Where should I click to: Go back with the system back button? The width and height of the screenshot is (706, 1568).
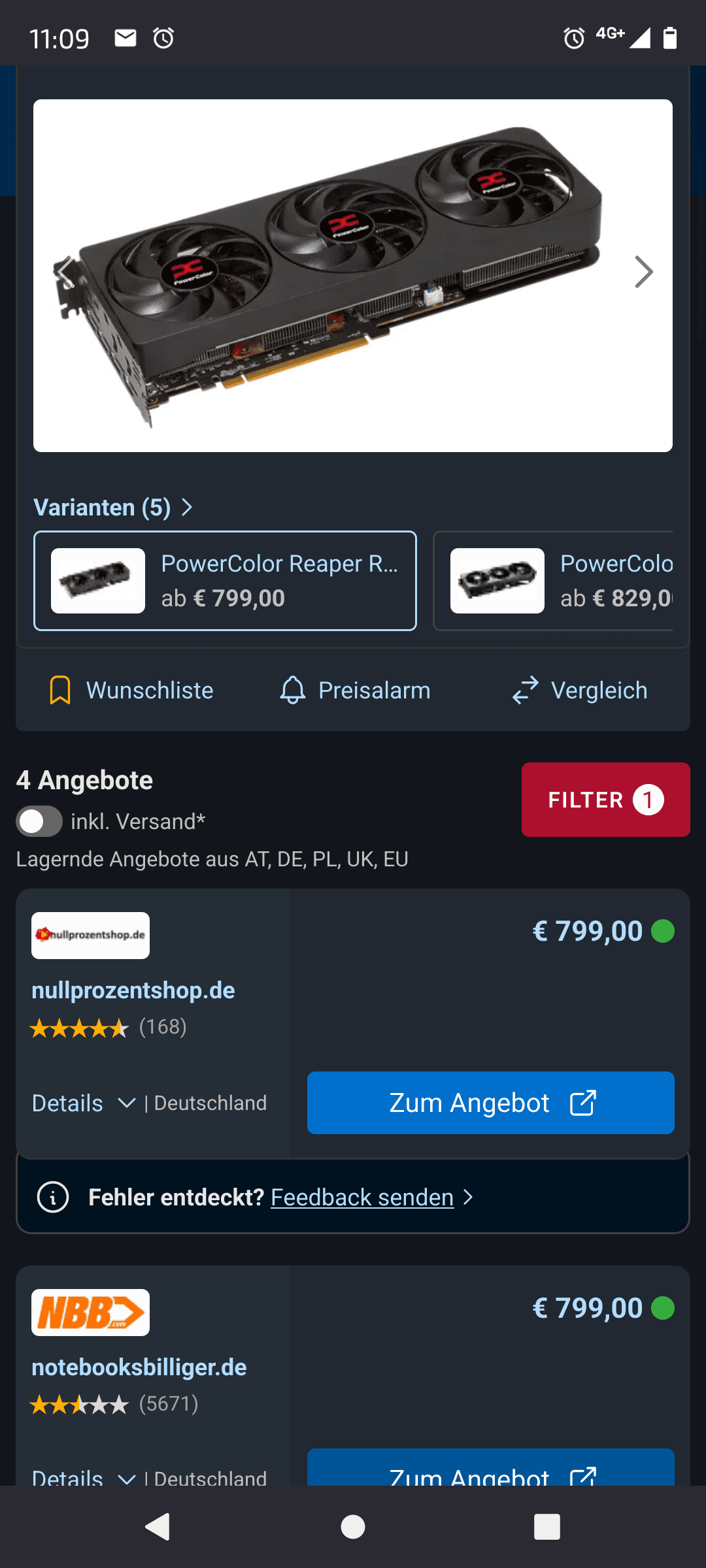[158, 1527]
